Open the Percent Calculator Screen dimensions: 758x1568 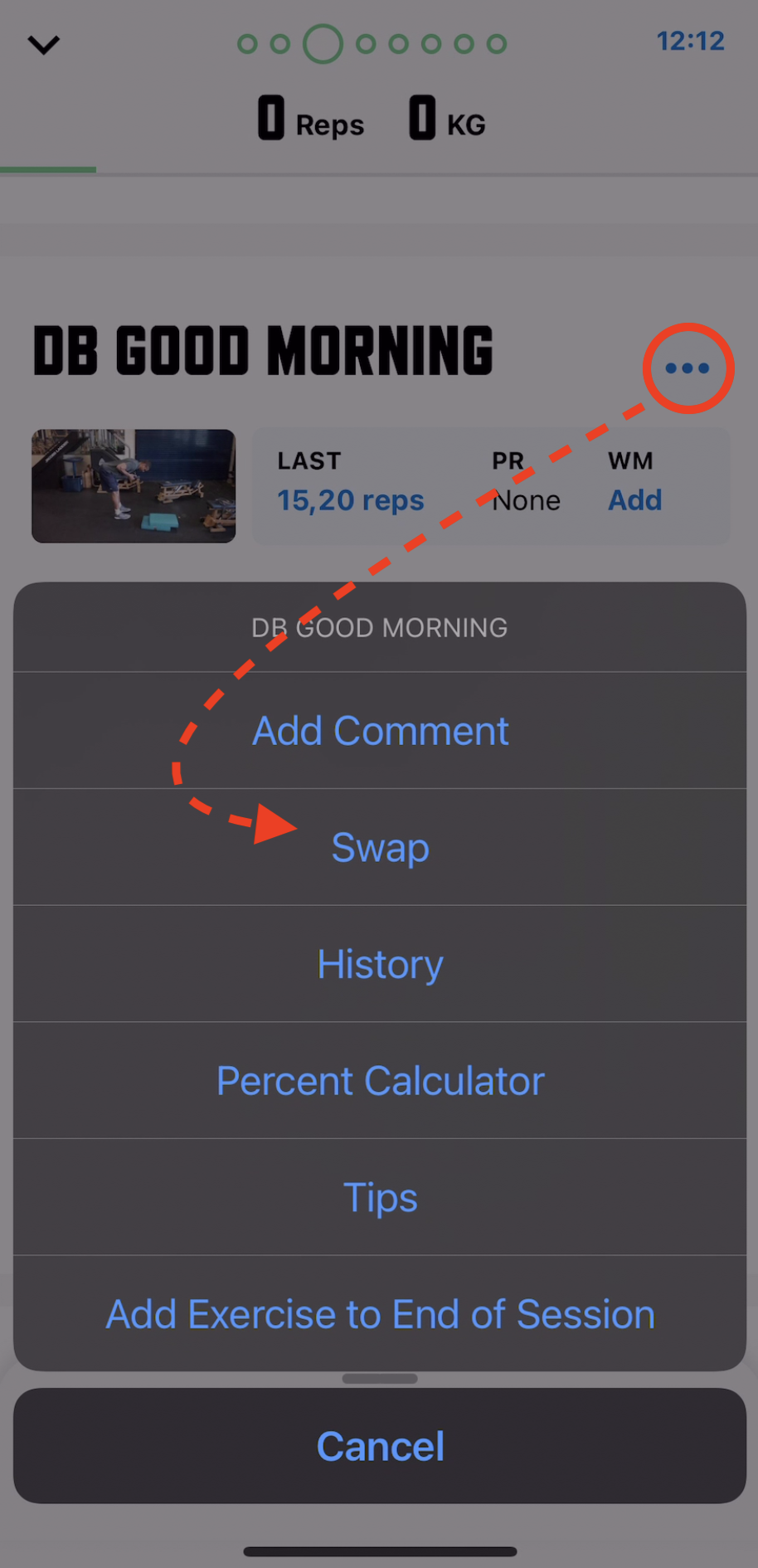coord(380,1080)
